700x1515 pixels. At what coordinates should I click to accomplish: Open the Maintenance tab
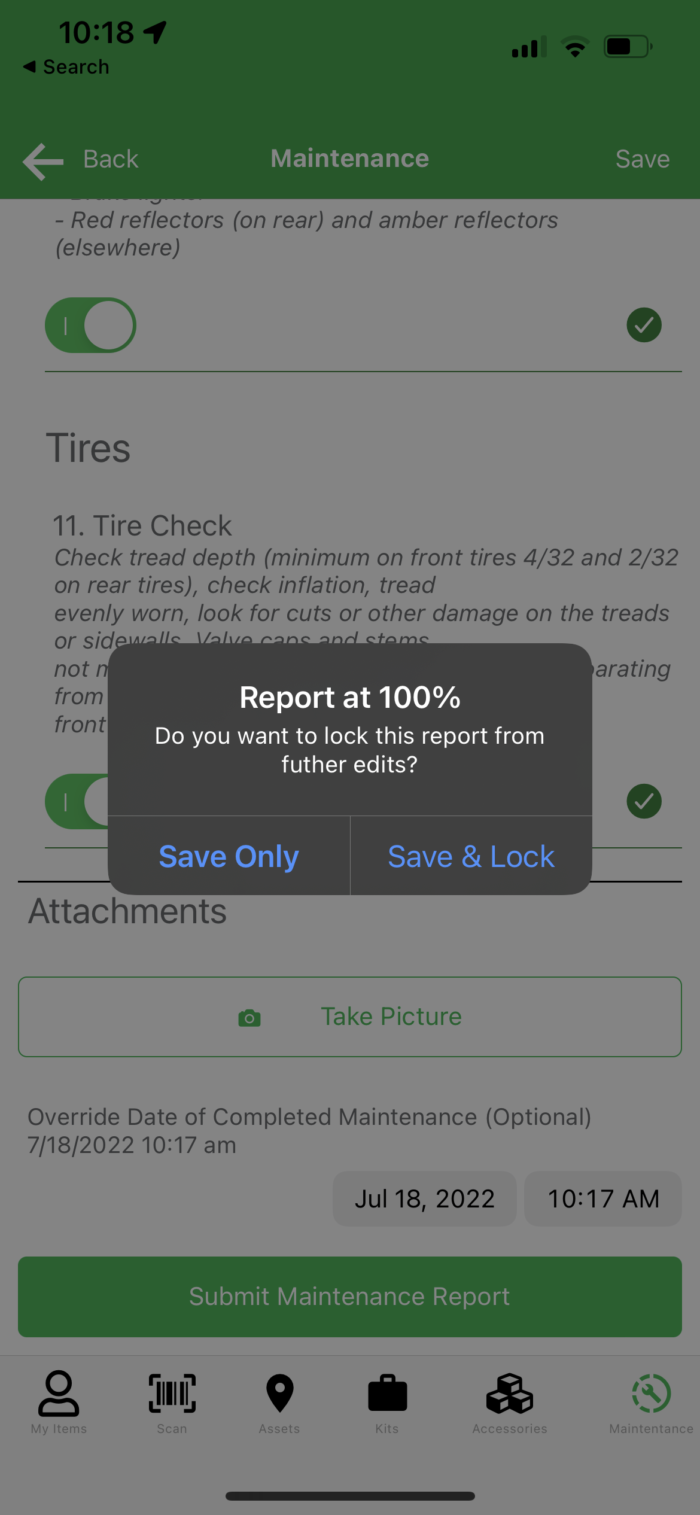pos(651,1403)
